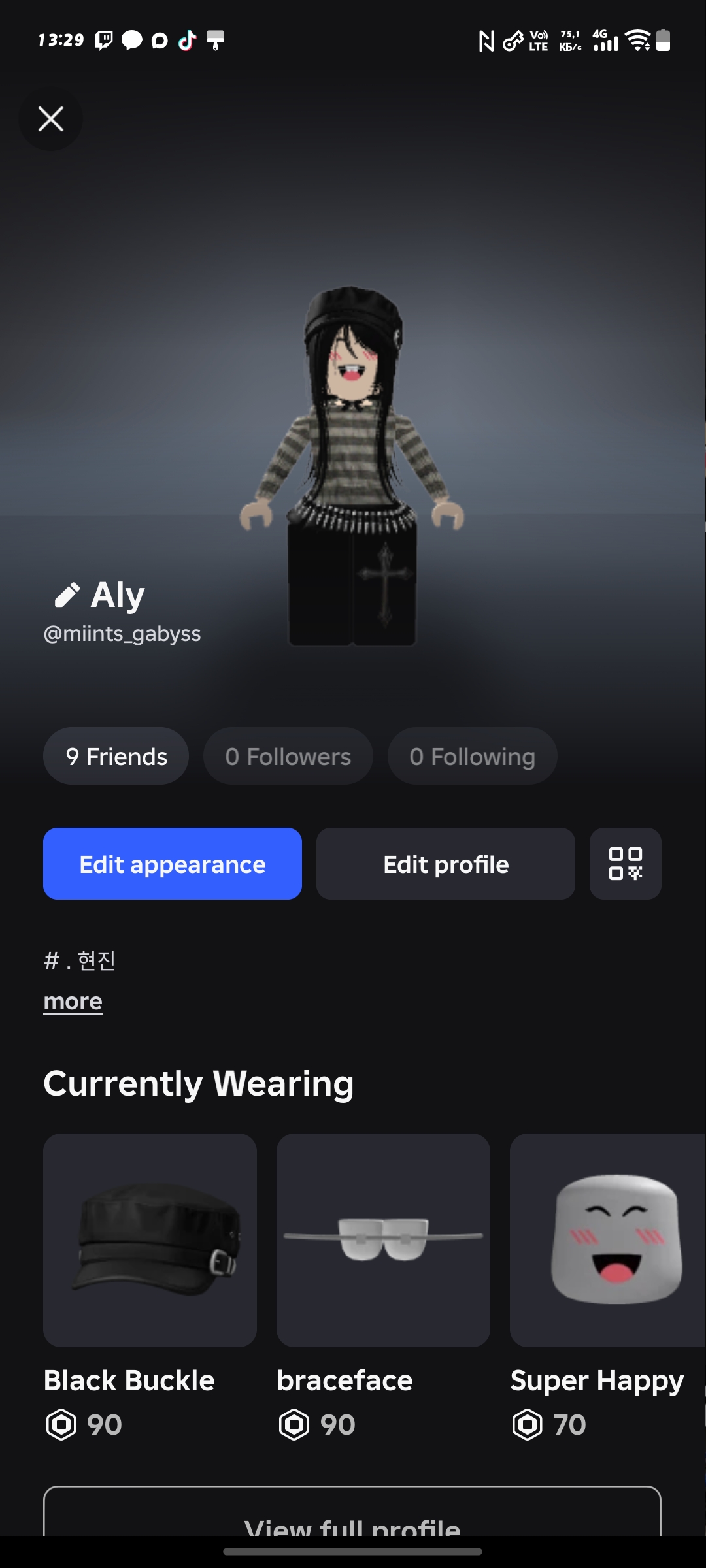Image resolution: width=706 pixels, height=1568 pixels.
Task: View the 0 Following list
Action: (x=473, y=756)
